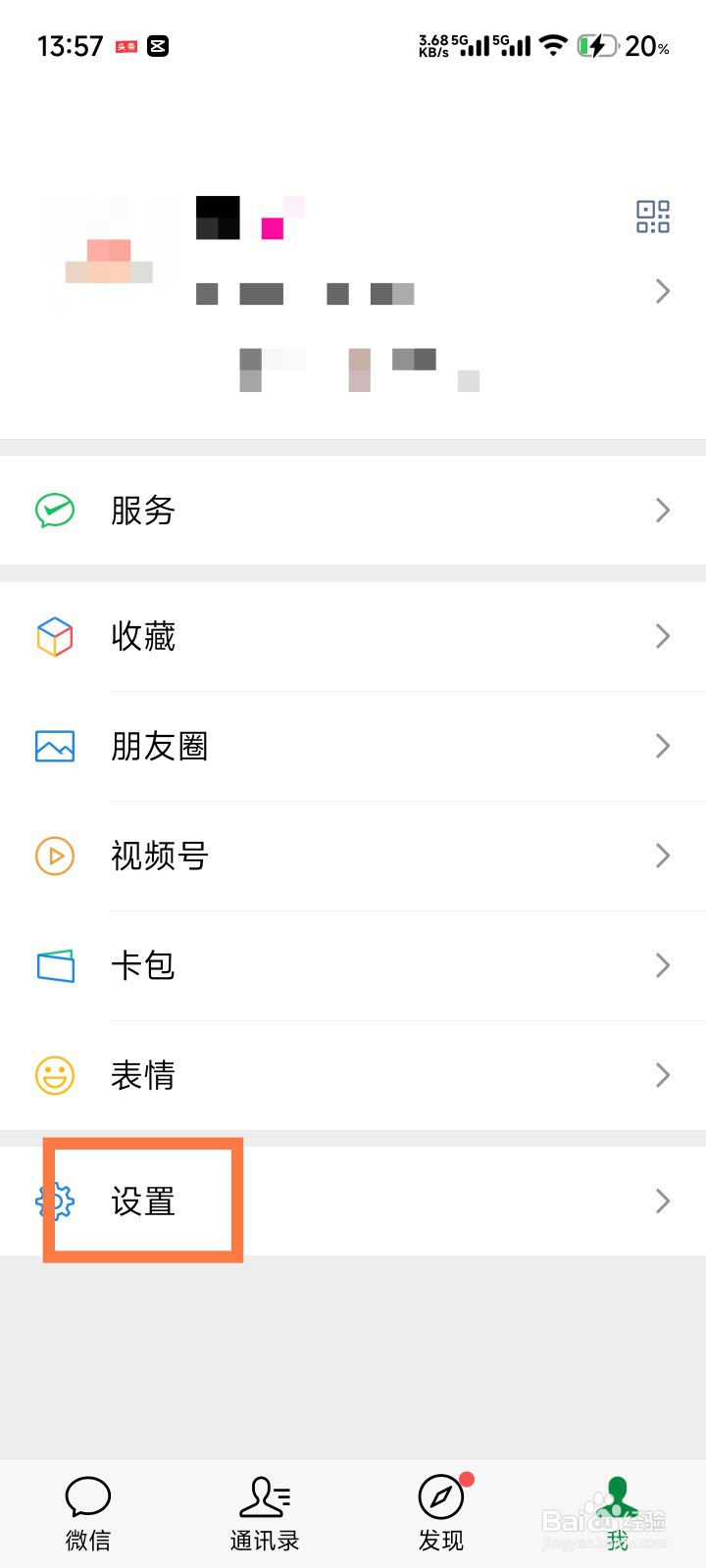The height and width of the screenshot is (1568, 706).
Task: Open Moments via the 朋友圈 picture icon
Action: (55, 747)
